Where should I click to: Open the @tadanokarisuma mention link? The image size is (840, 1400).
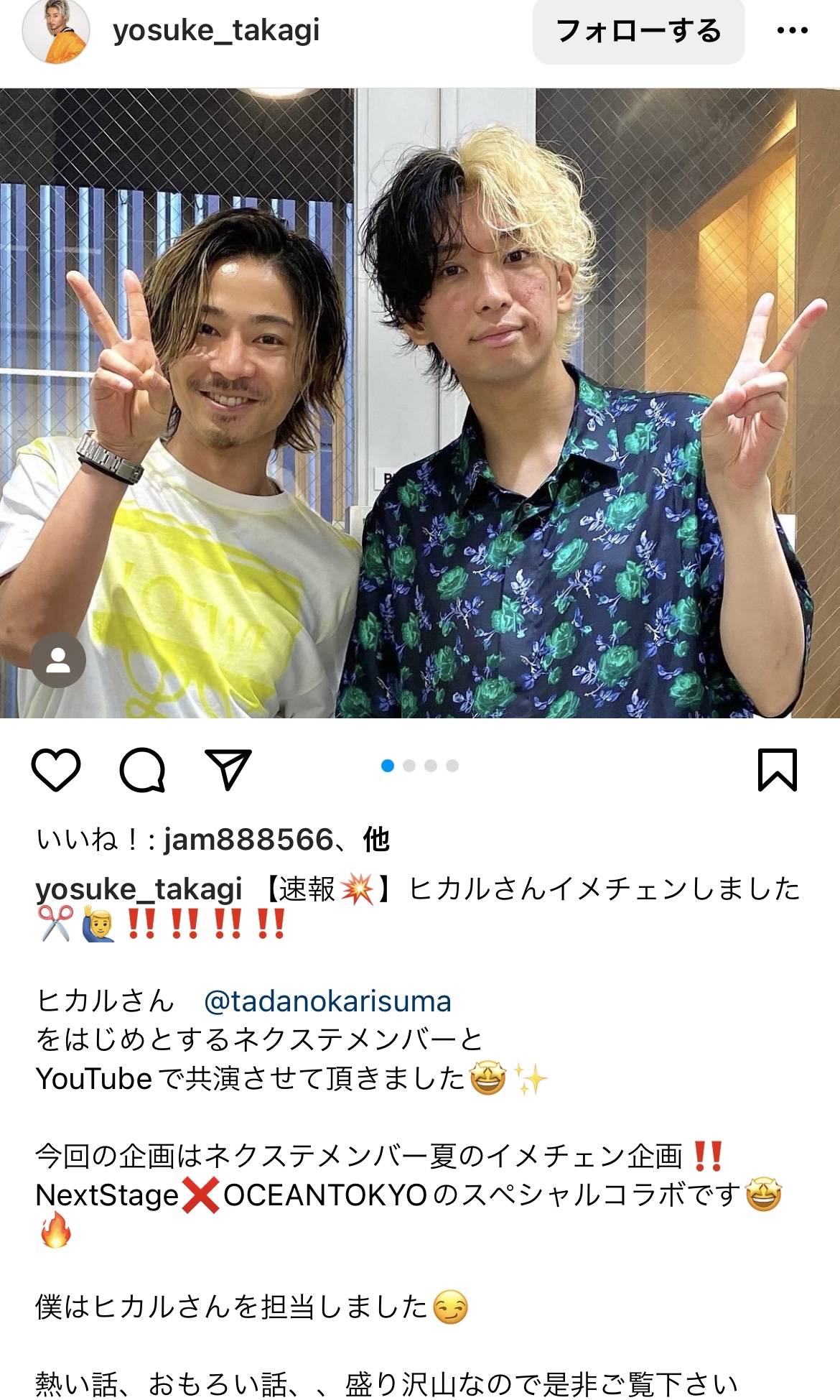327,1001
